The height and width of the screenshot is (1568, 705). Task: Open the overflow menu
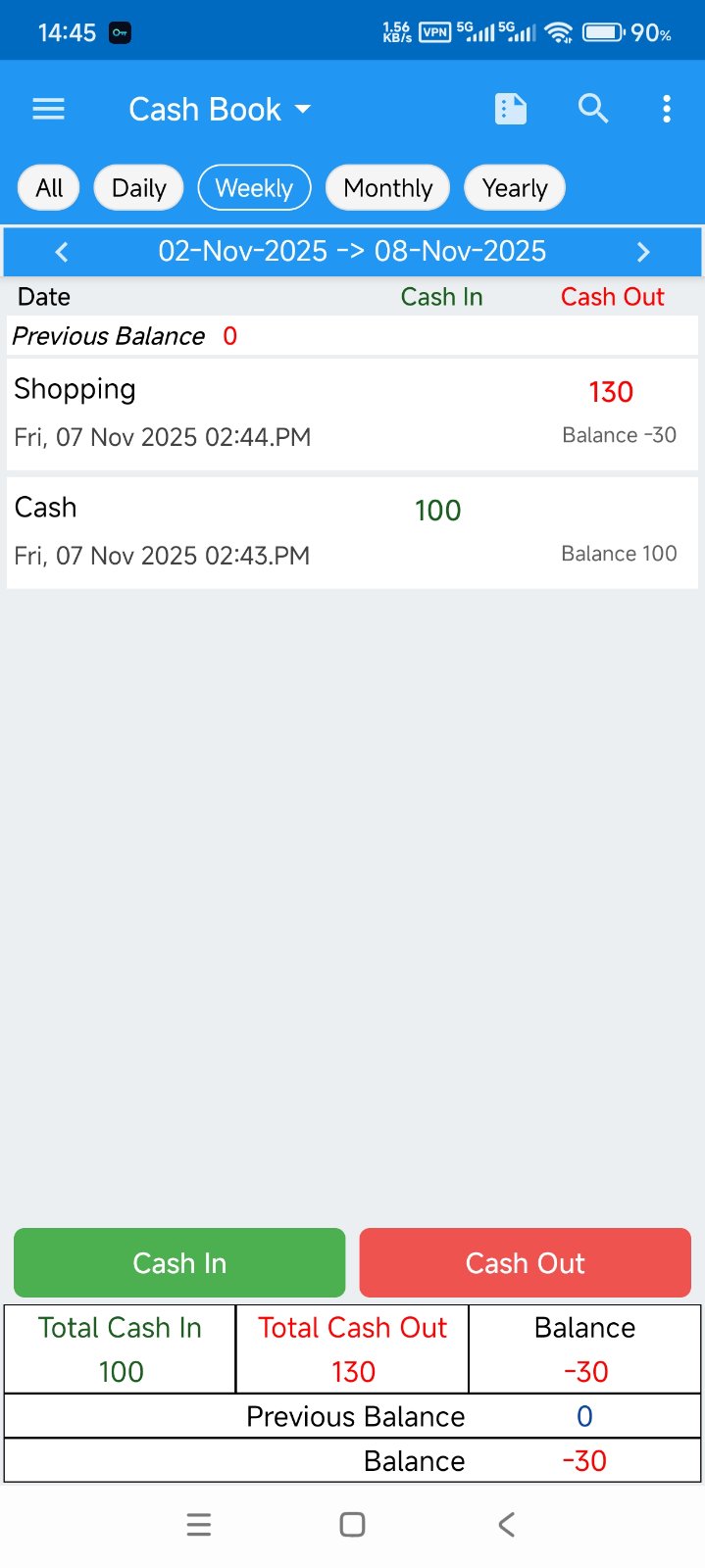click(x=667, y=109)
